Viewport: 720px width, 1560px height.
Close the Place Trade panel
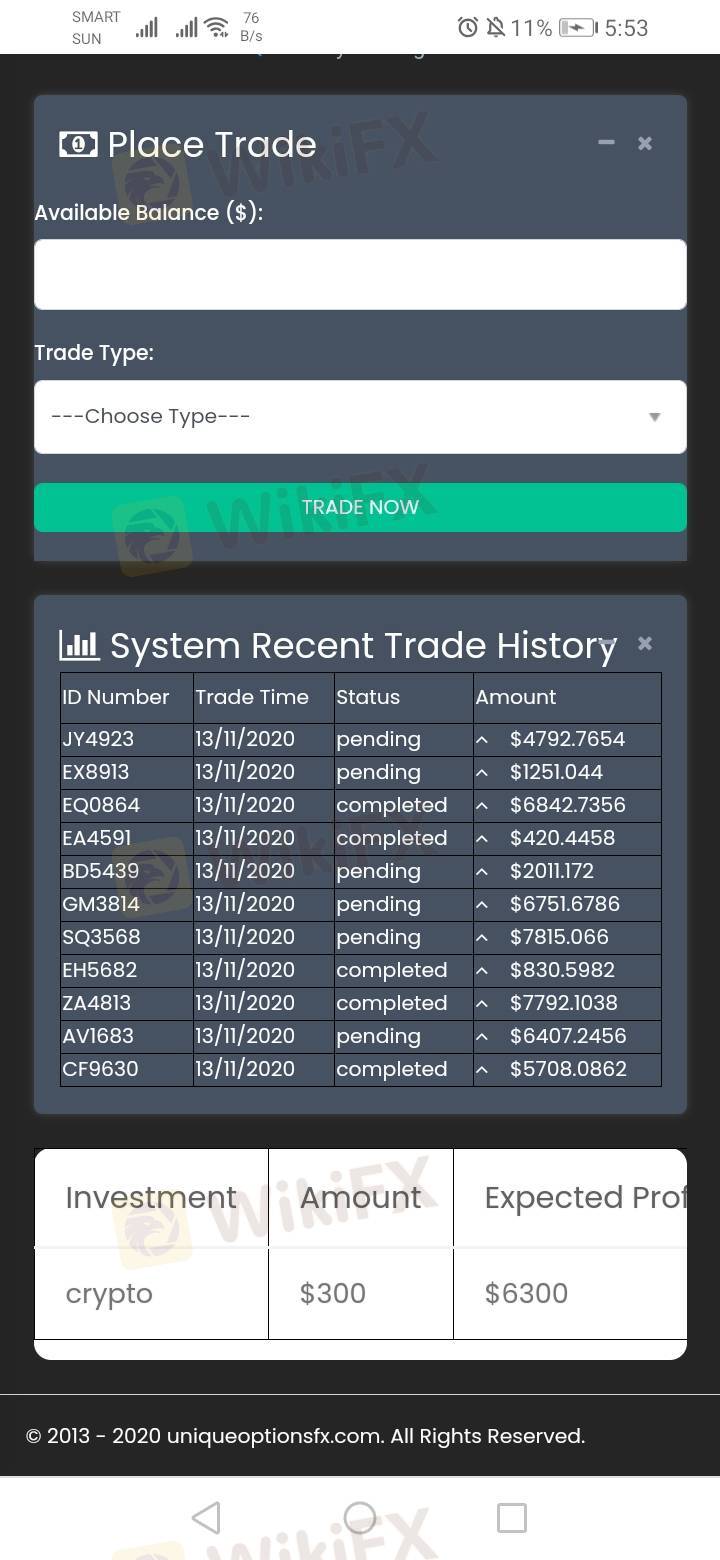click(x=645, y=143)
